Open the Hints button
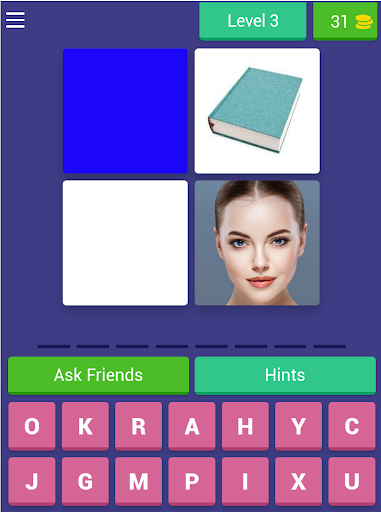Viewport: 381px width, 512px height. click(285, 376)
